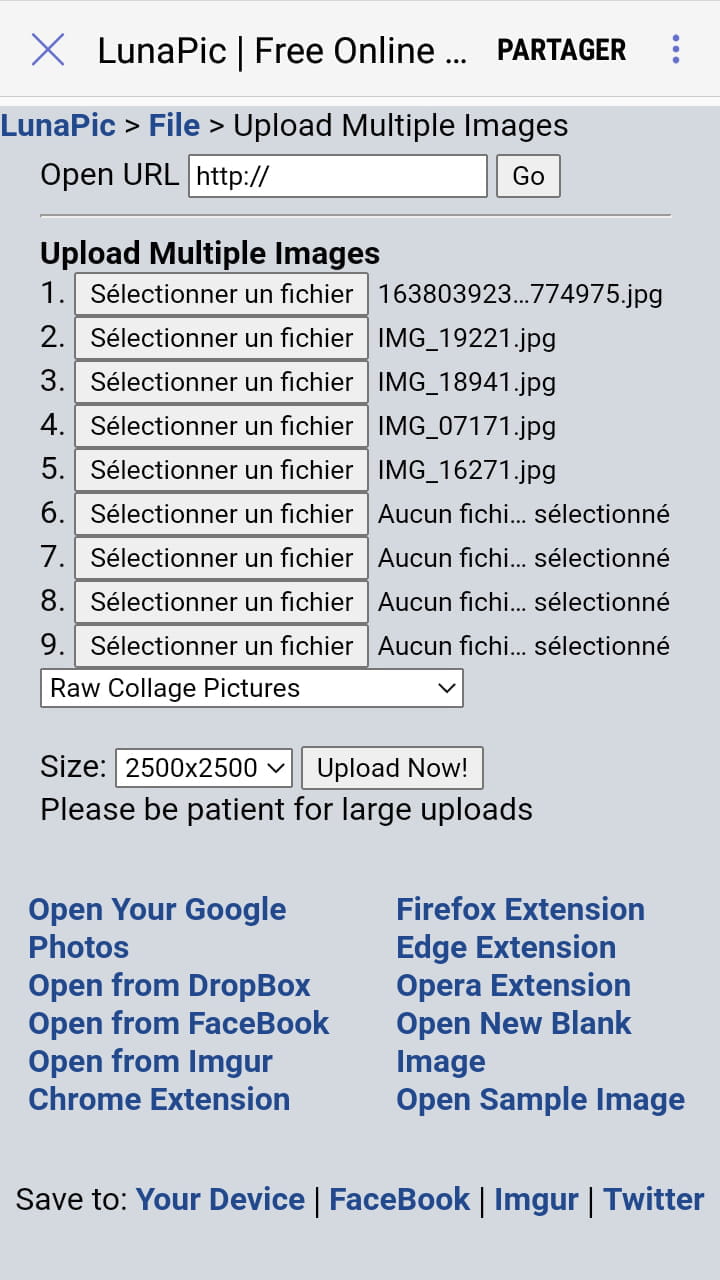Viewport: 720px width, 1280px height.
Task: Open from DropBox
Action: tap(169, 985)
